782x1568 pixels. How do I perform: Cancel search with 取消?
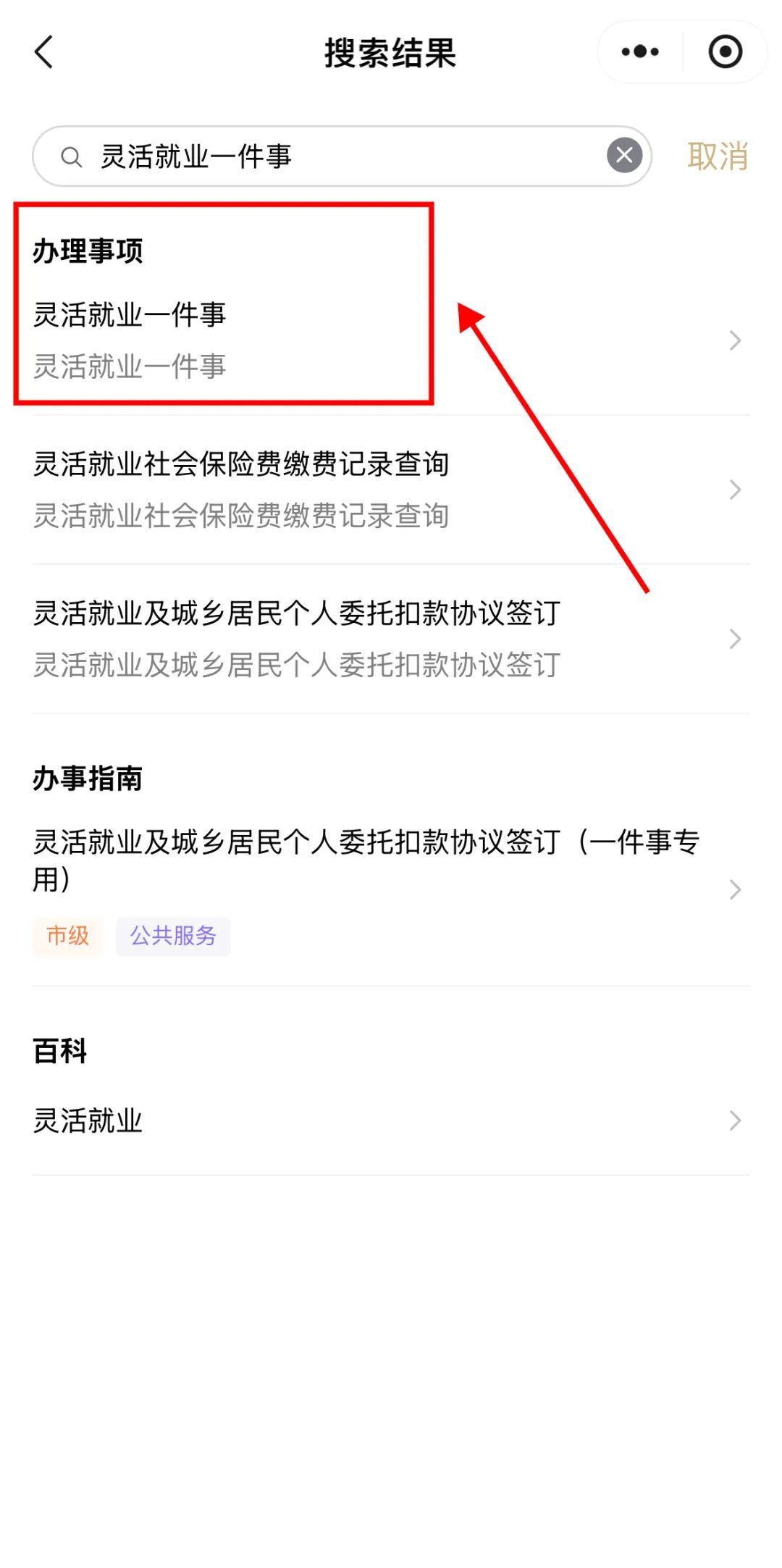[x=717, y=156]
